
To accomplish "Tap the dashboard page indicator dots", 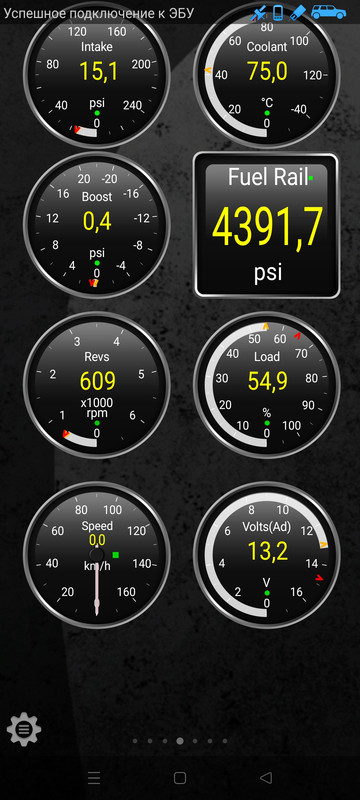I will [x=179, y=741].
